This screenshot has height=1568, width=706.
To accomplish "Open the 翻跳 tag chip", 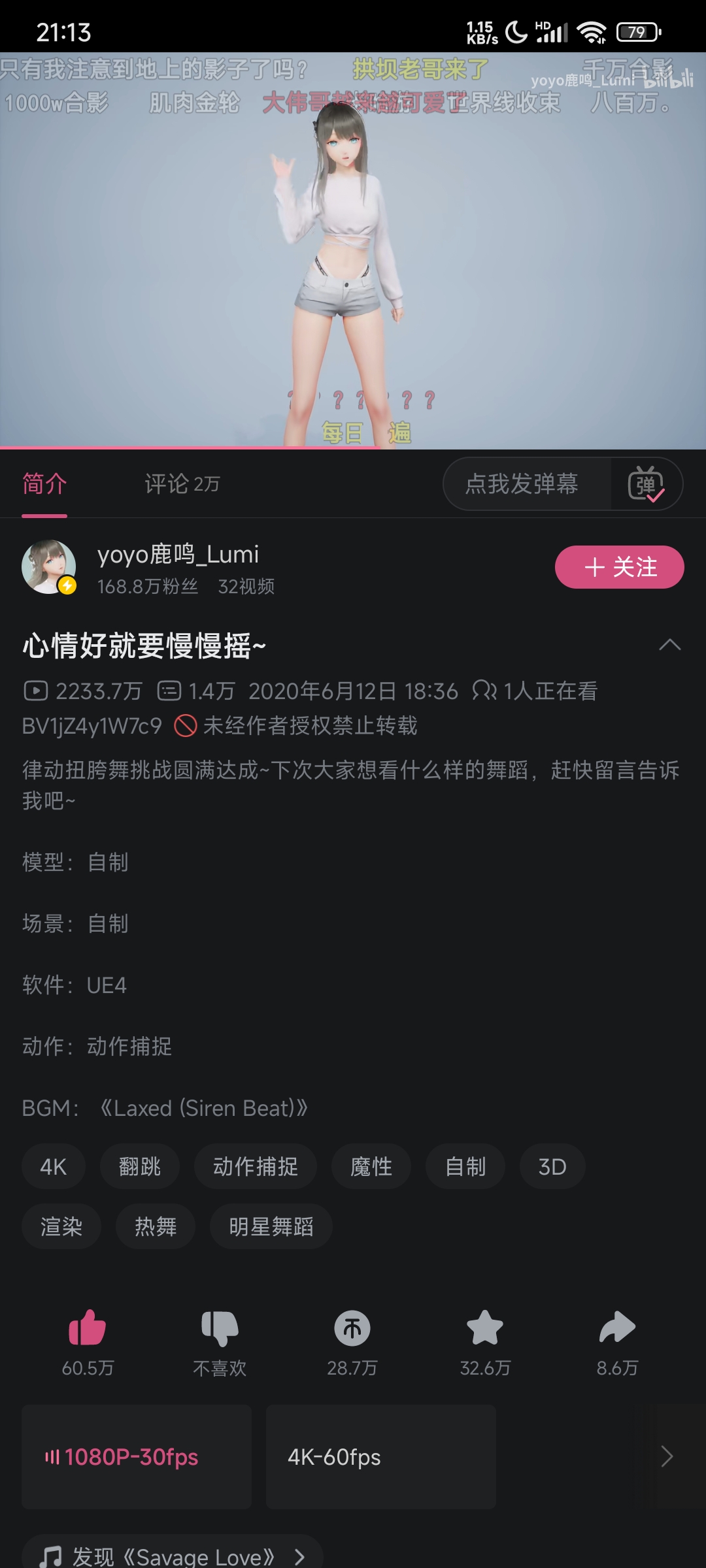I will (x=140, y=1167).
